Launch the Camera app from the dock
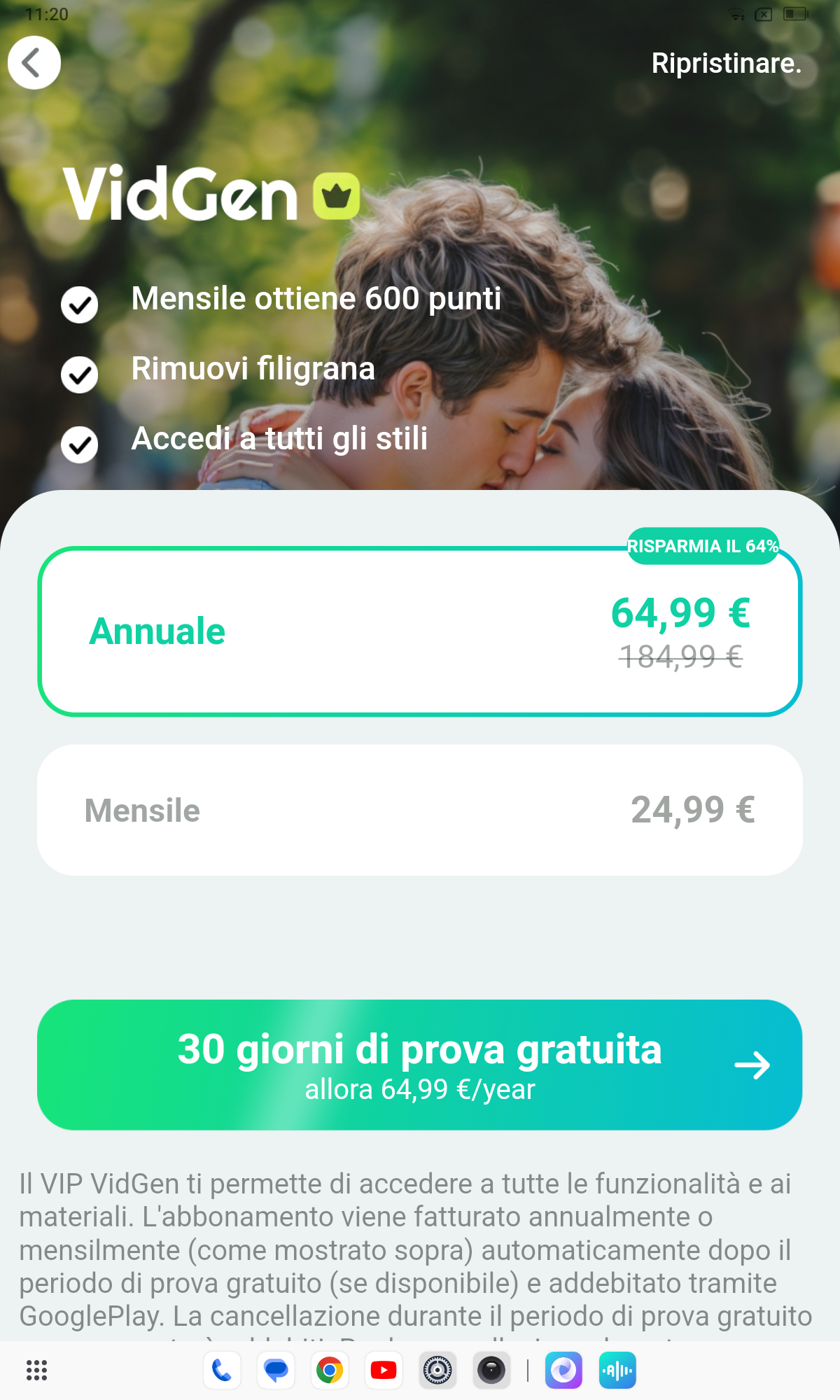The height and width of the screenshot is (1400, 840). coord(491,1370)
